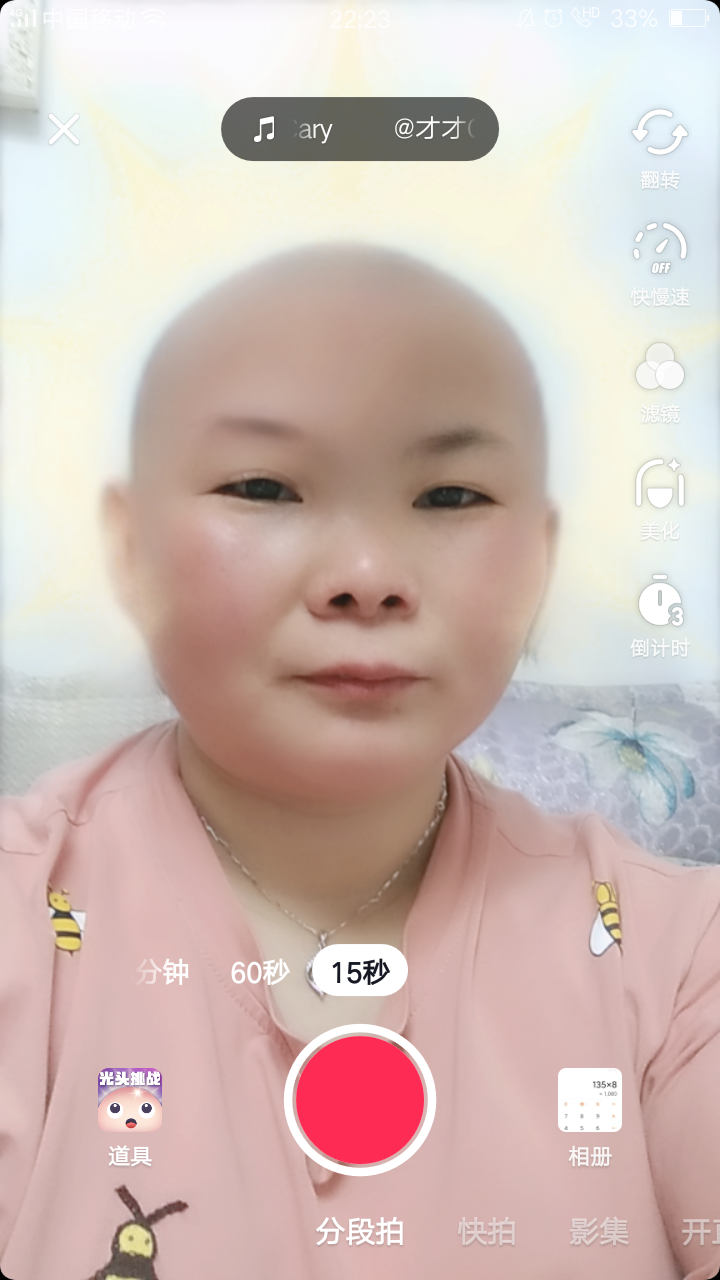The image size is (720, 1280).
Task: Open the music selection pill
Action: tap(359, 129)
